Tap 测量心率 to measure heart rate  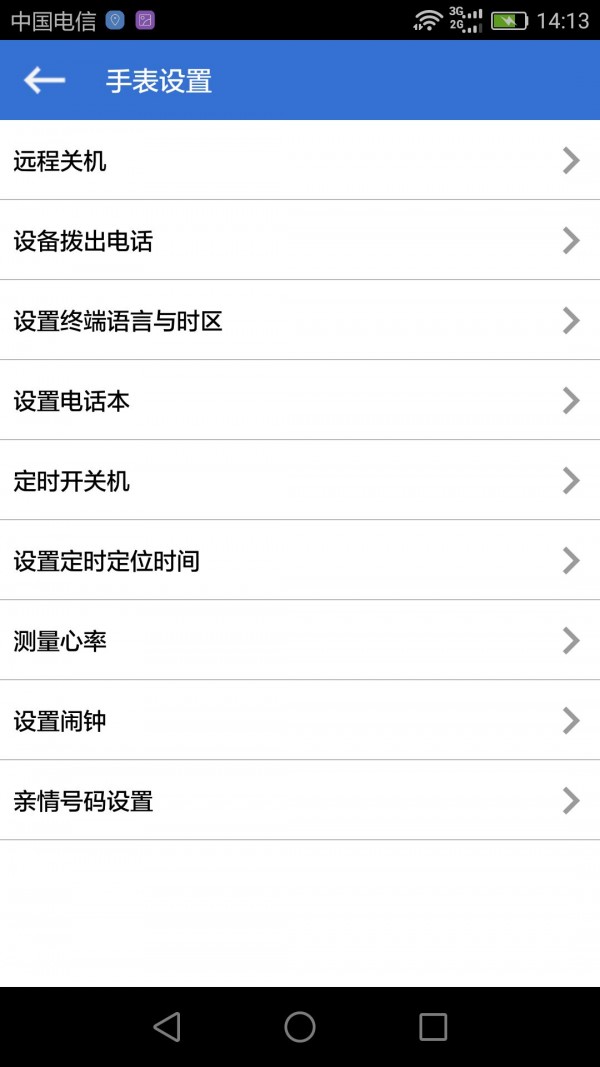click(300, 641)
